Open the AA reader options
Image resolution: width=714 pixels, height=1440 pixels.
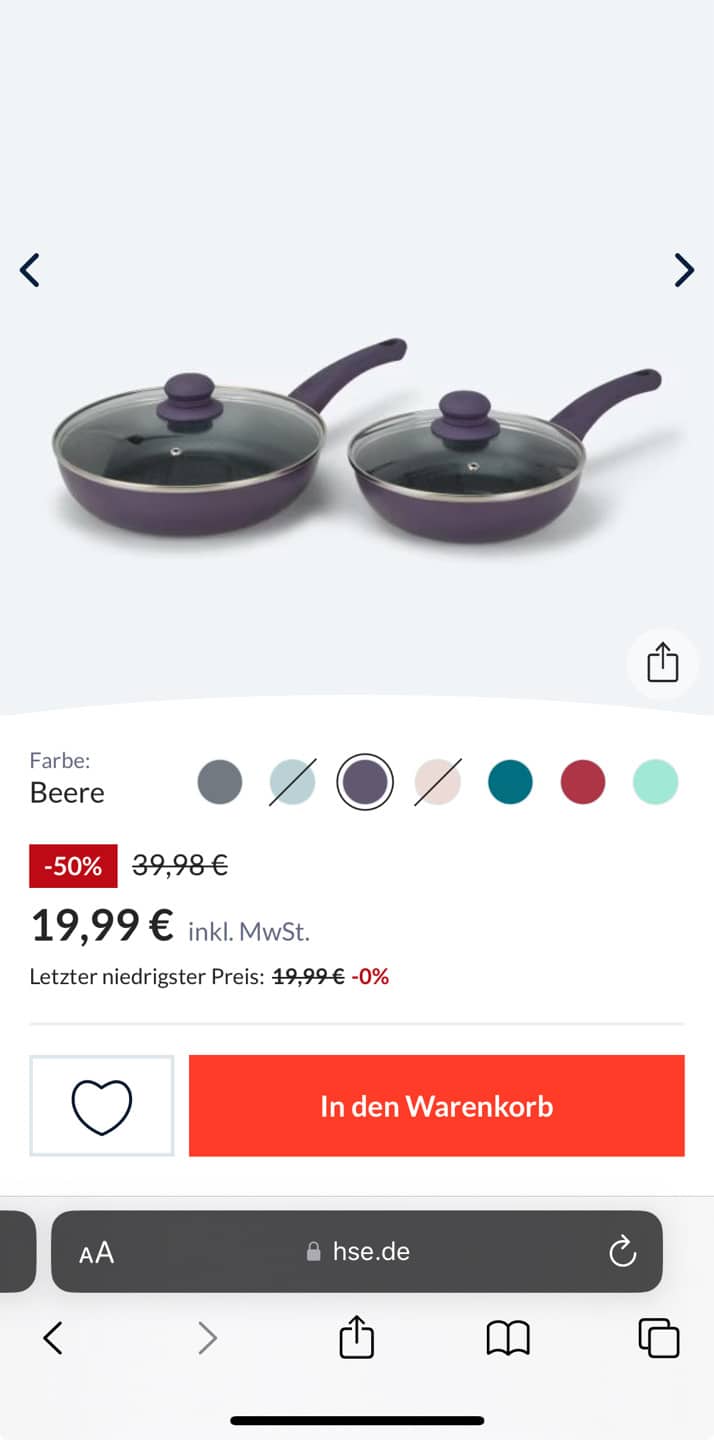click(x=97, y=1252)
